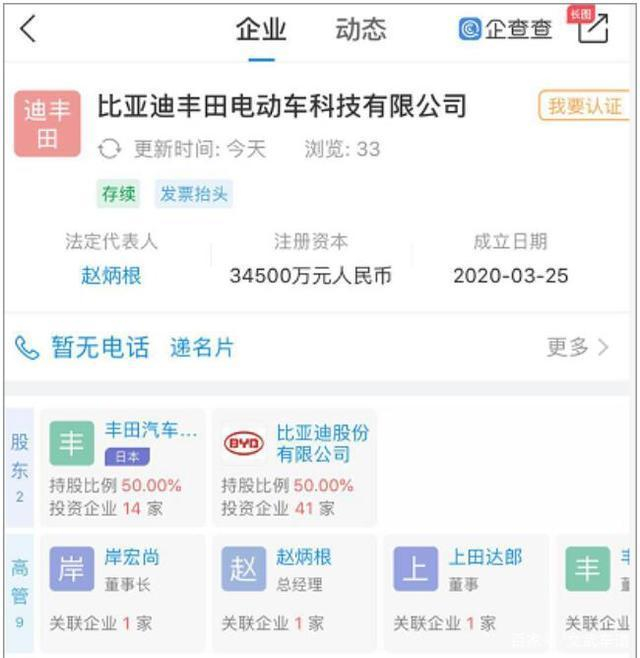Expand 更多 contact details
The height and width of the screenshot is (658, 640).
coord(578,347)
